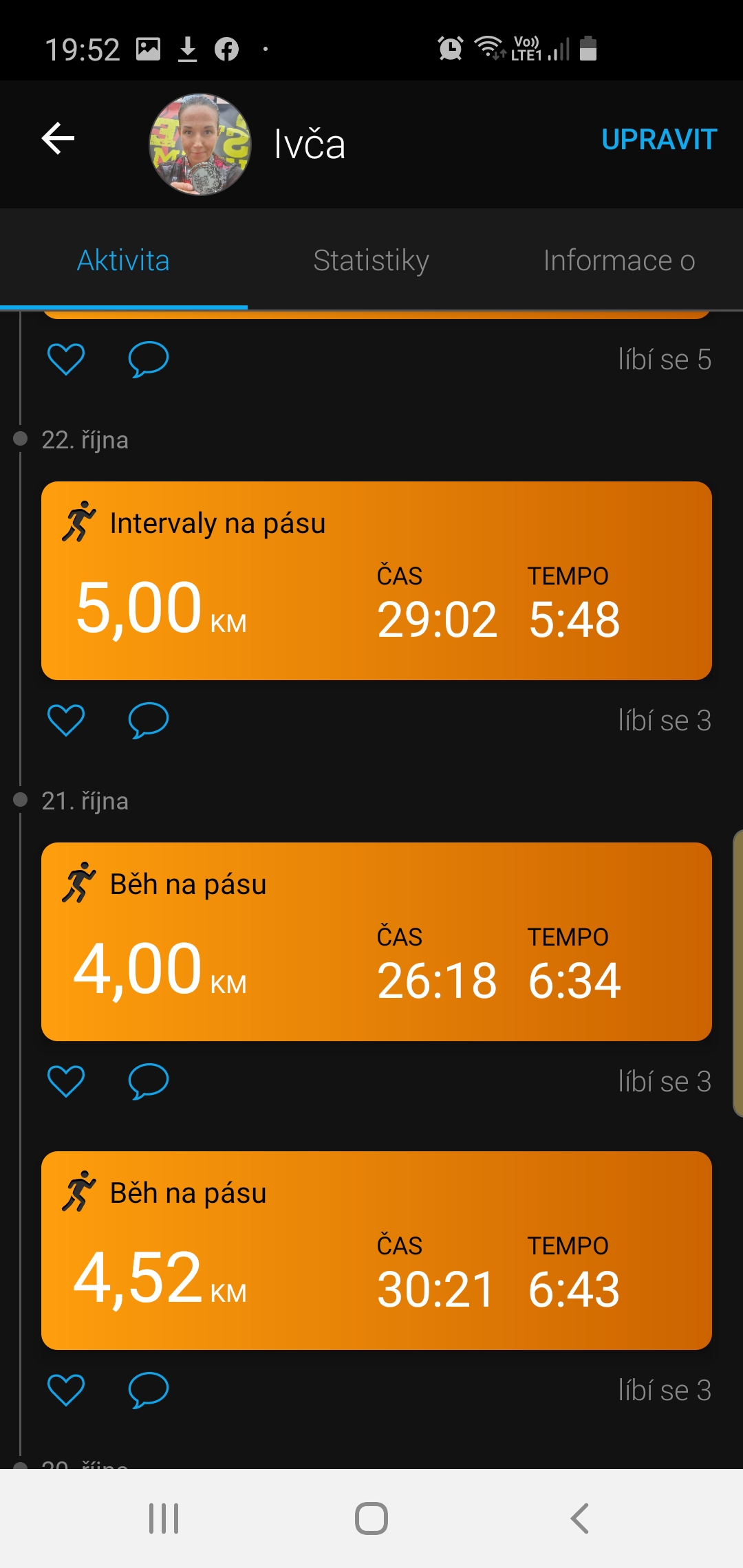Tap the system home button

point(371,1518)
